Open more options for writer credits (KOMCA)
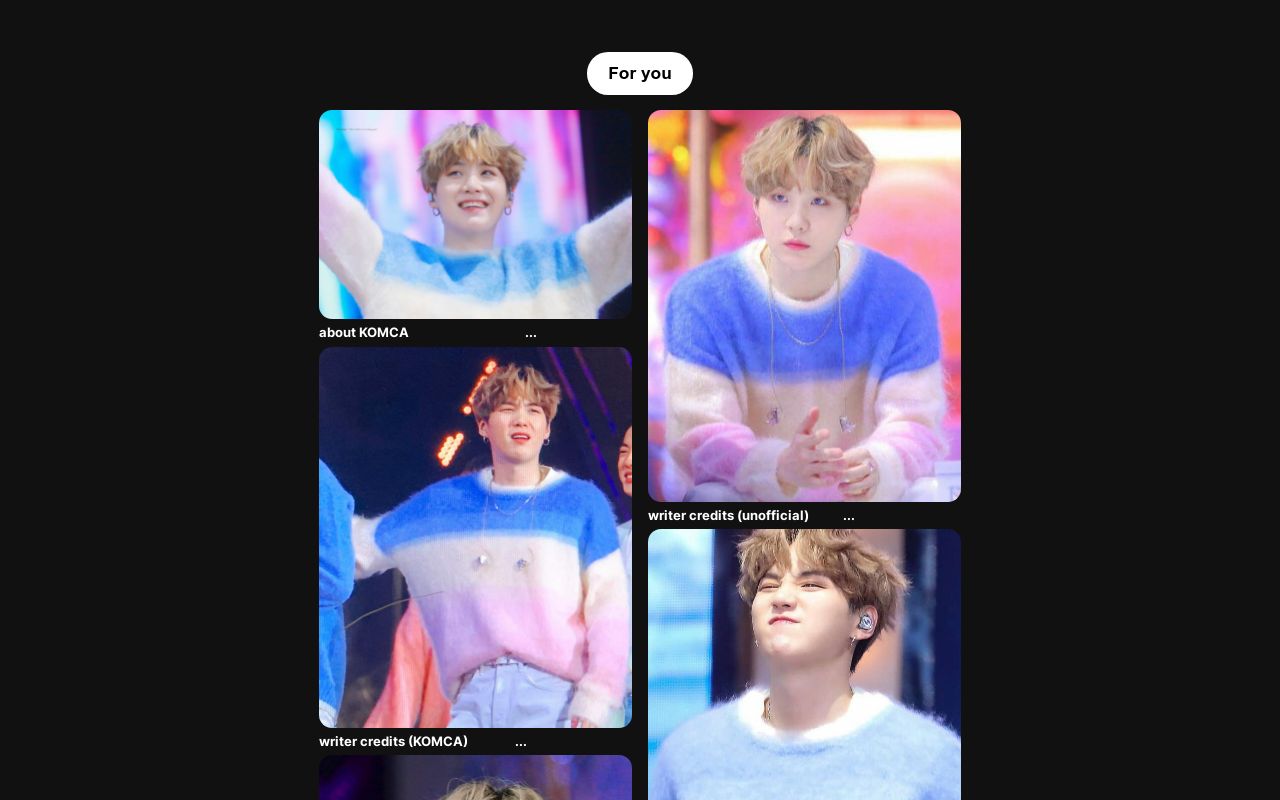The height and width of the screenshot is (800, 1280). point(520,742)
